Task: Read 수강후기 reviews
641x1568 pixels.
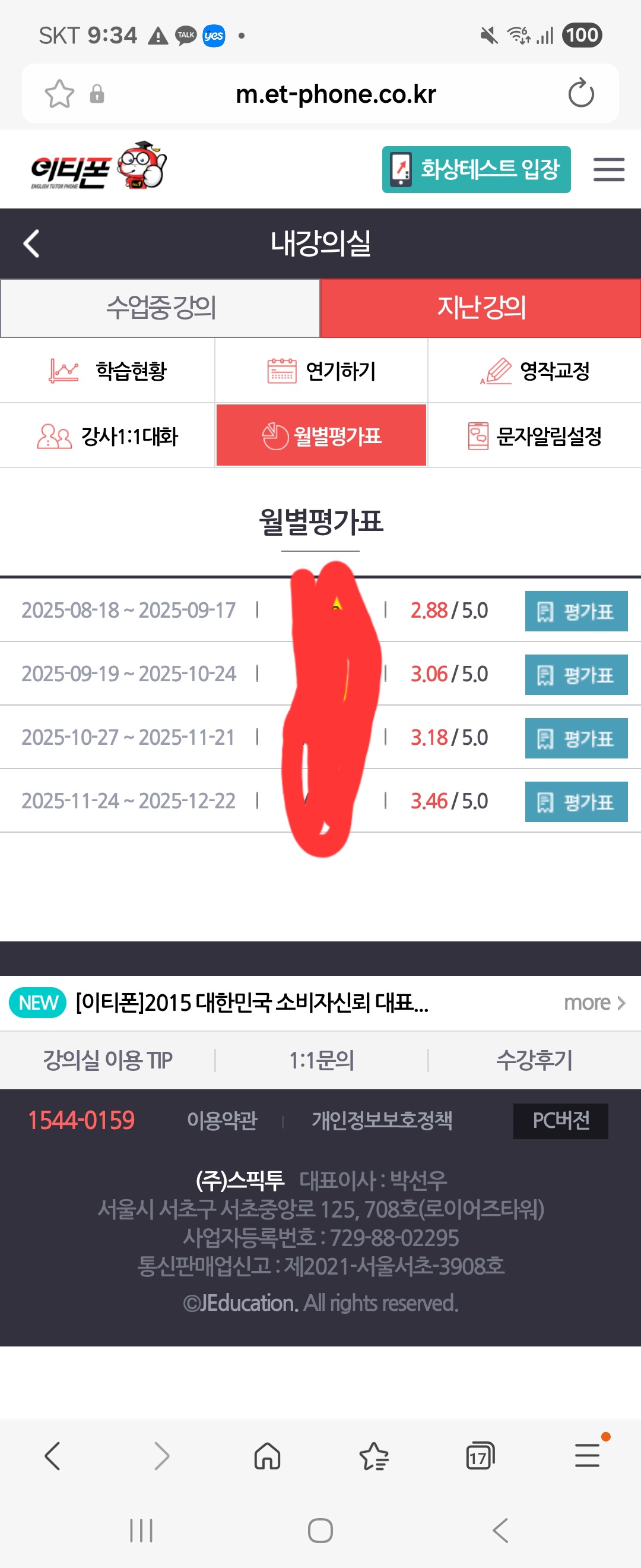Action: [x=535, y=1060]
